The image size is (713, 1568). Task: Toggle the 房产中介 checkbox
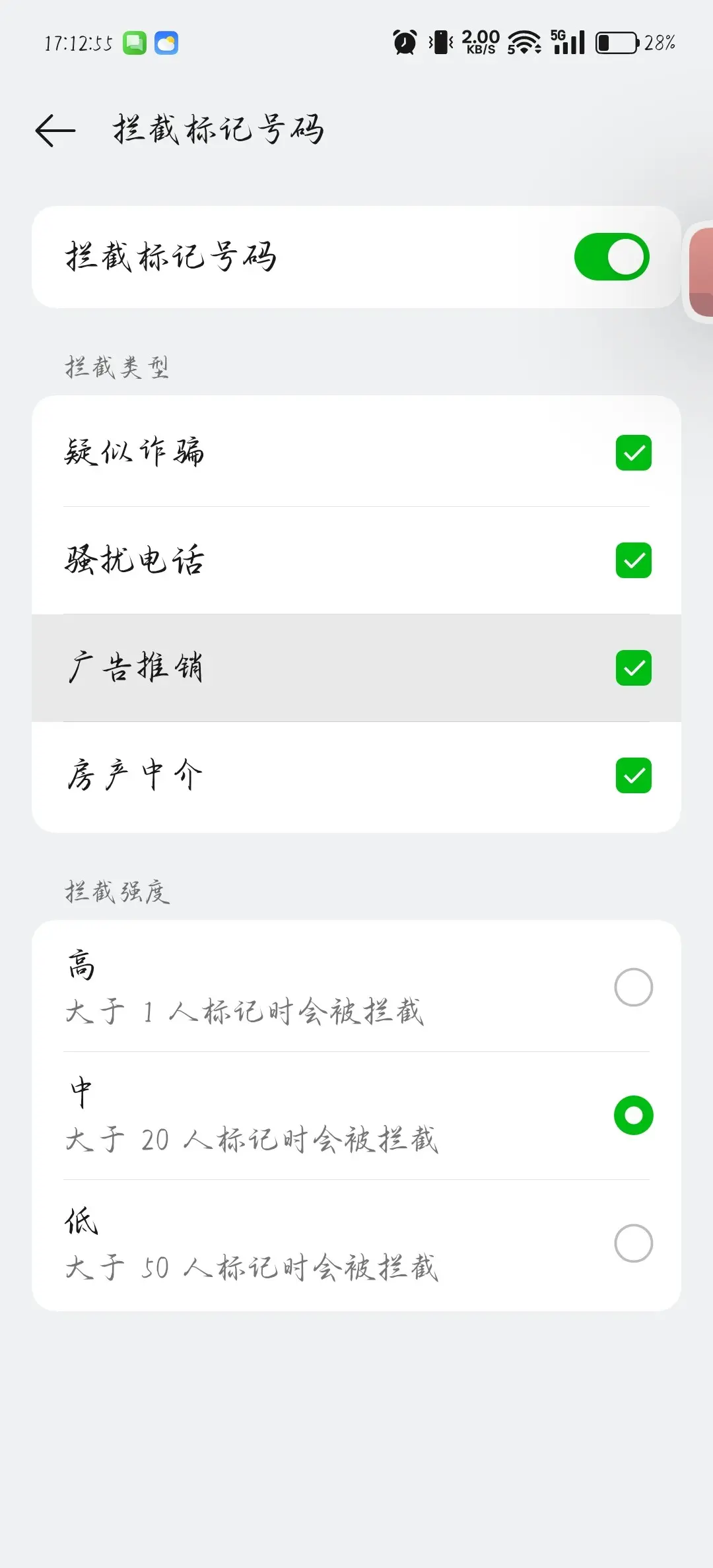point(633,775)
